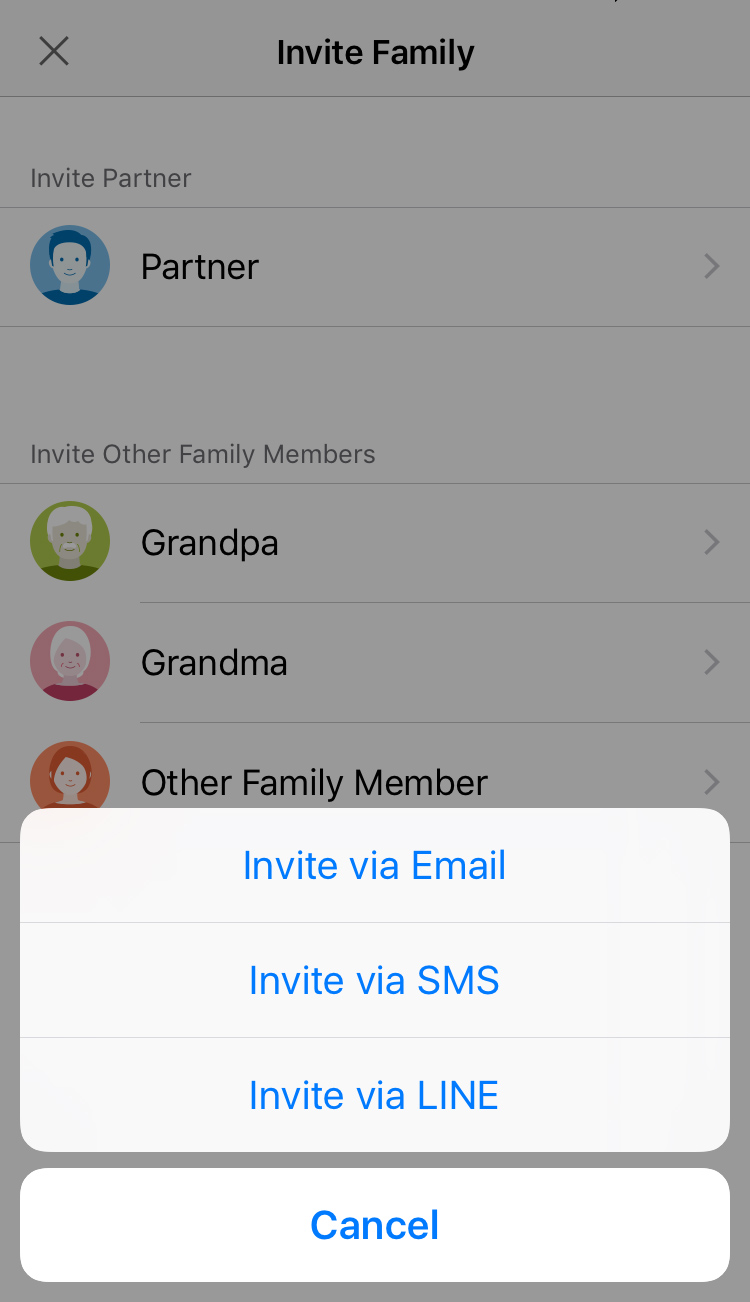Send the invite via LINE
Viewport: 750px width, 1302px height.
coord(375,1095)
